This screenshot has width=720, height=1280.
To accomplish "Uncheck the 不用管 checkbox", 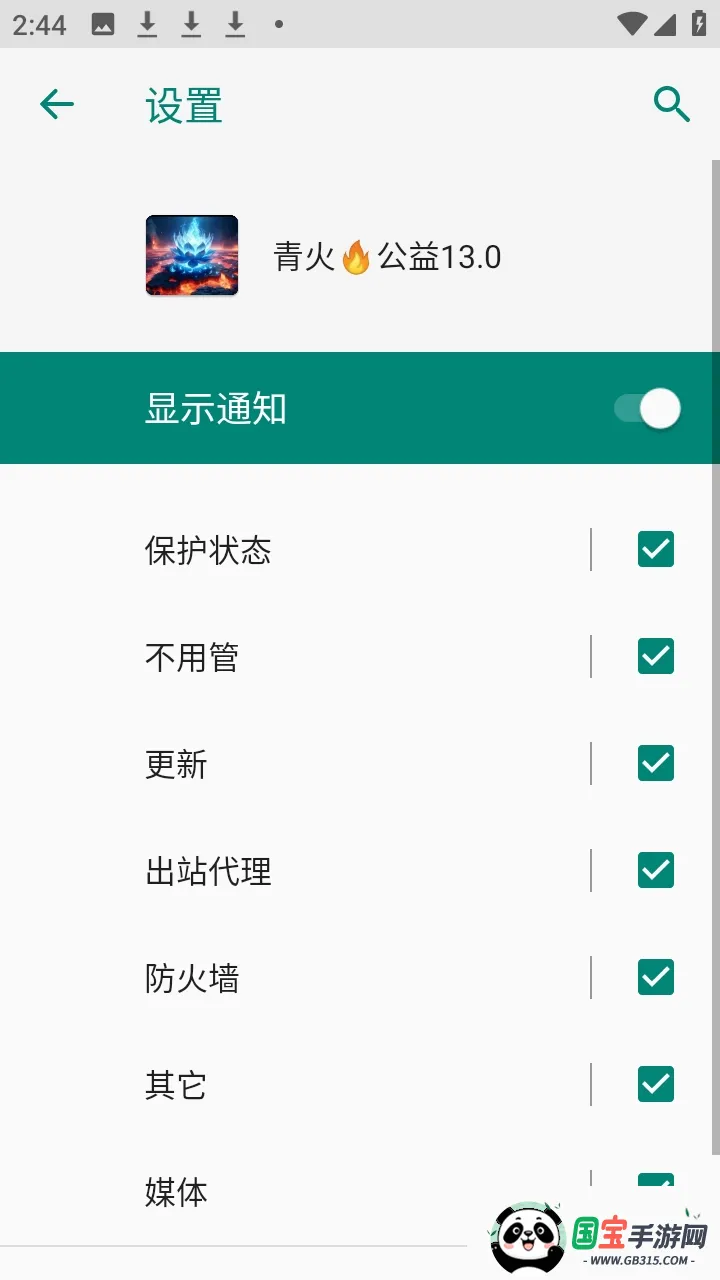I will [x=655, y=656].
